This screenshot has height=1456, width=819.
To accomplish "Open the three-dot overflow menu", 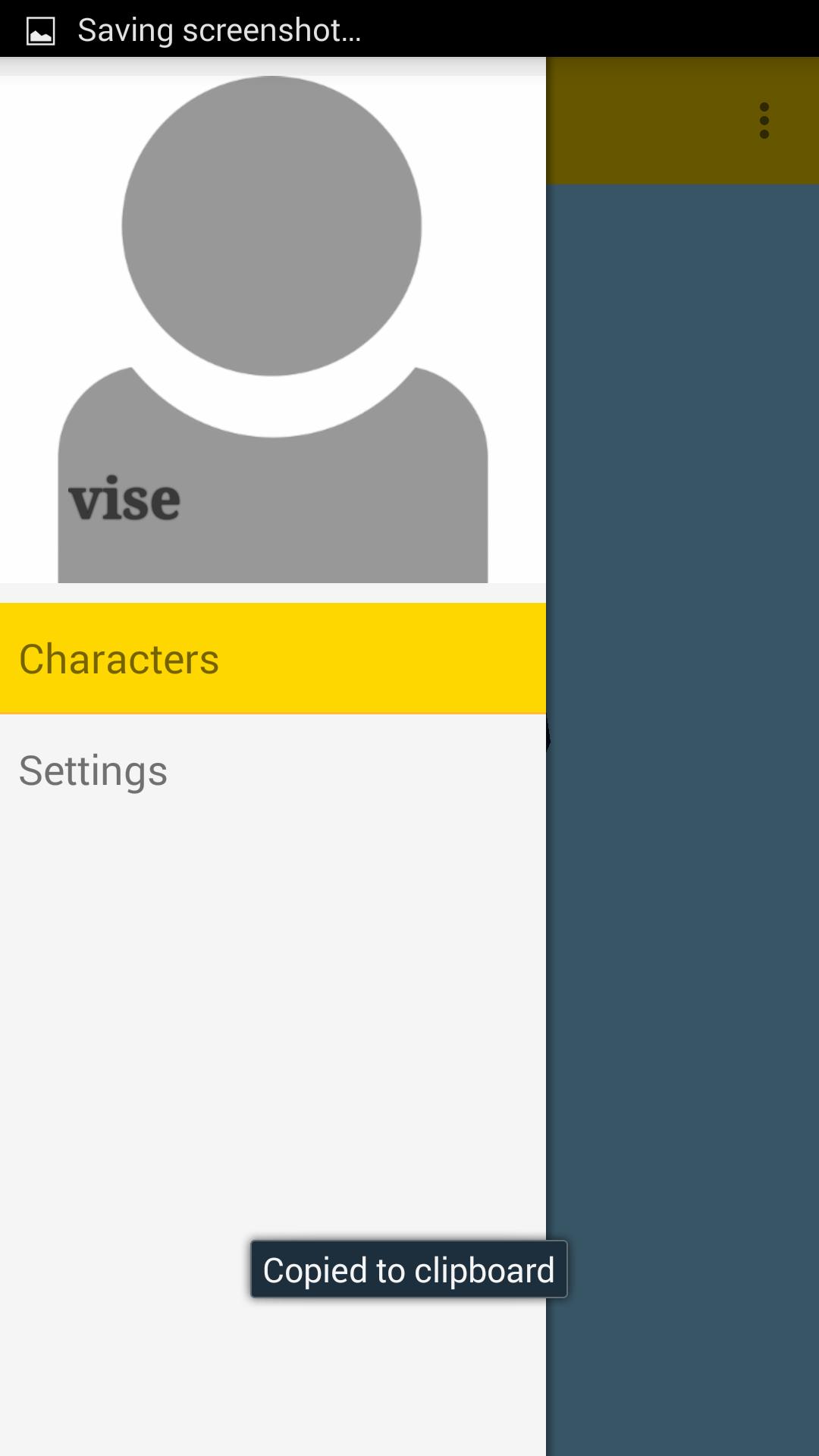I will pyautogui.click(x=764, y=121).
